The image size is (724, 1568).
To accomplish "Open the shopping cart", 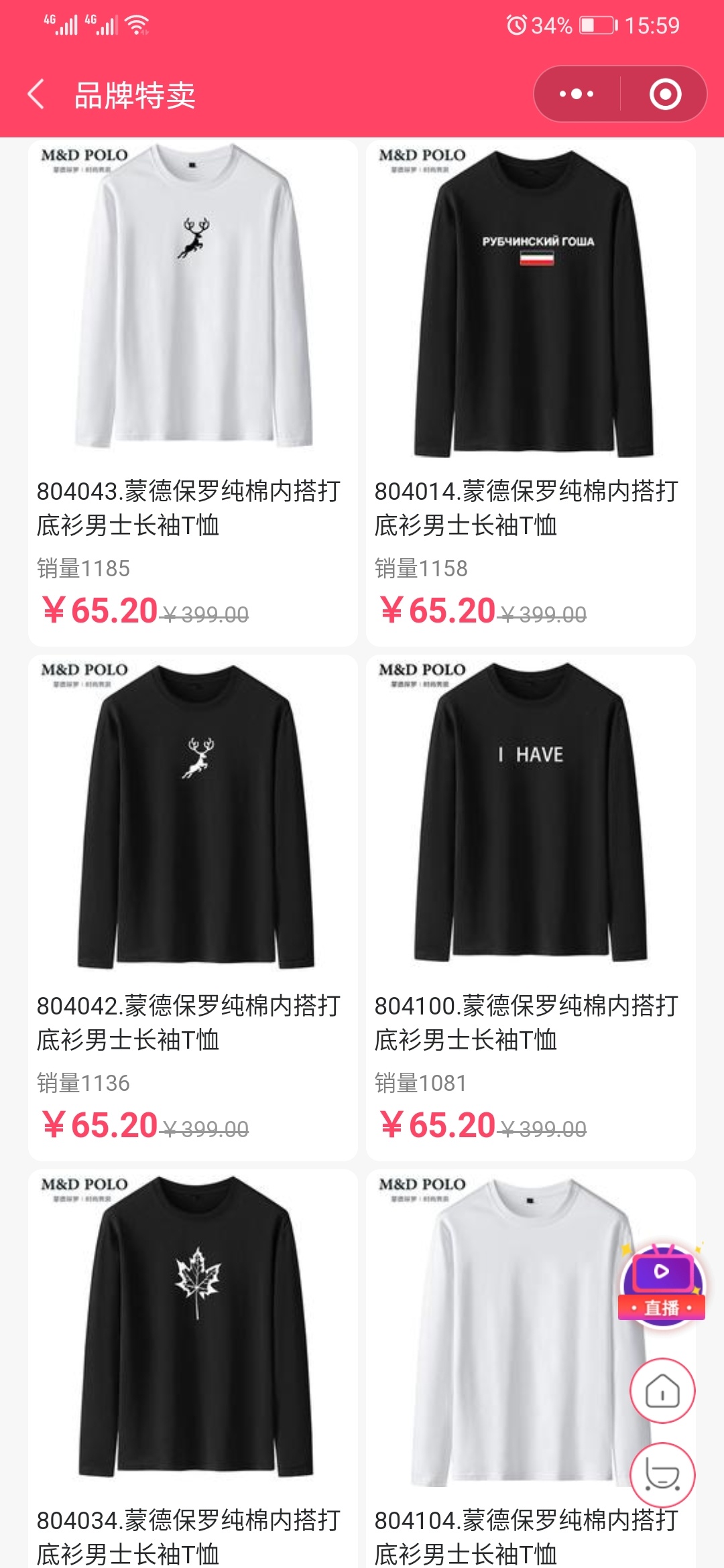I will coord(662,1475).
